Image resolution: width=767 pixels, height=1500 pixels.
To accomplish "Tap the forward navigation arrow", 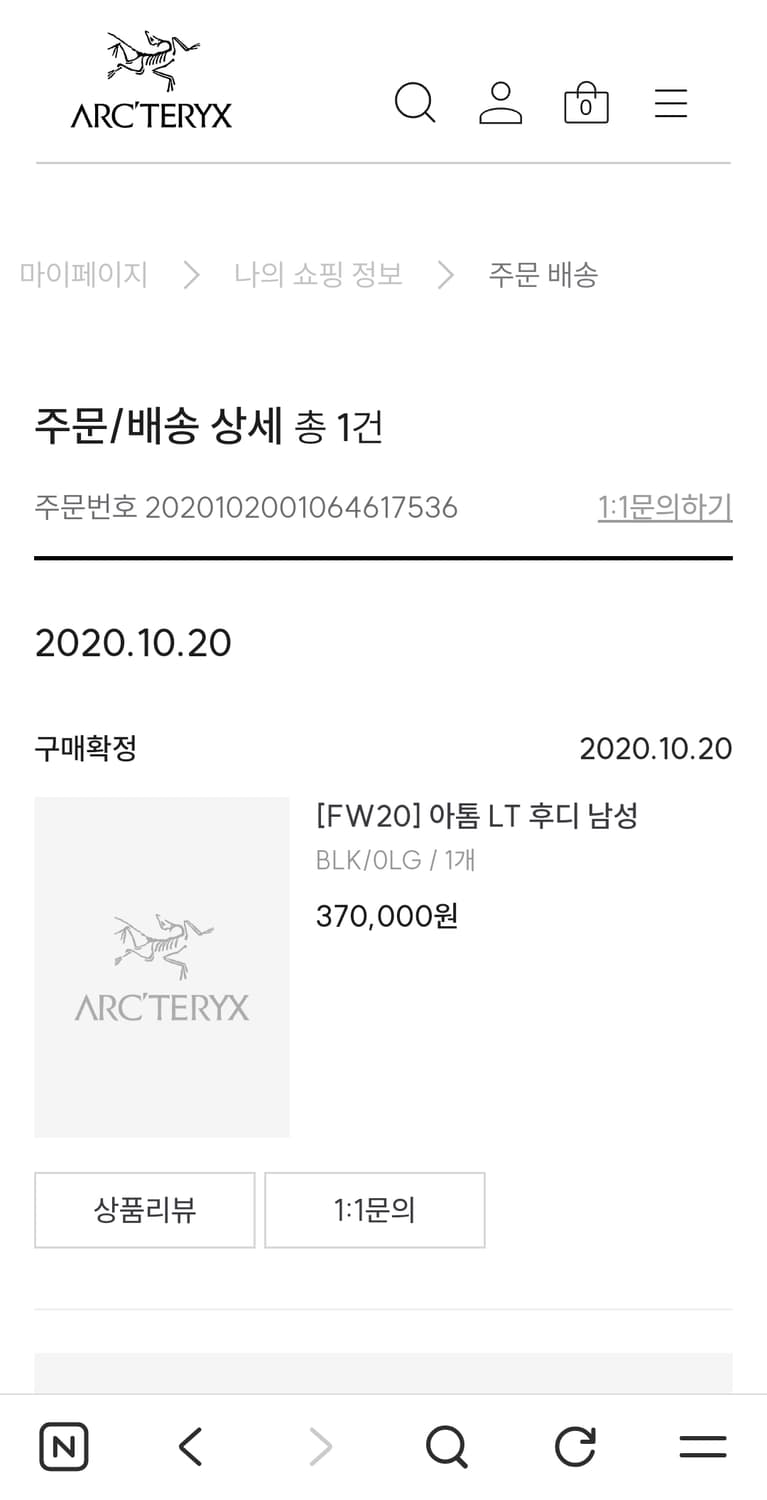I will coord(319,1444).
